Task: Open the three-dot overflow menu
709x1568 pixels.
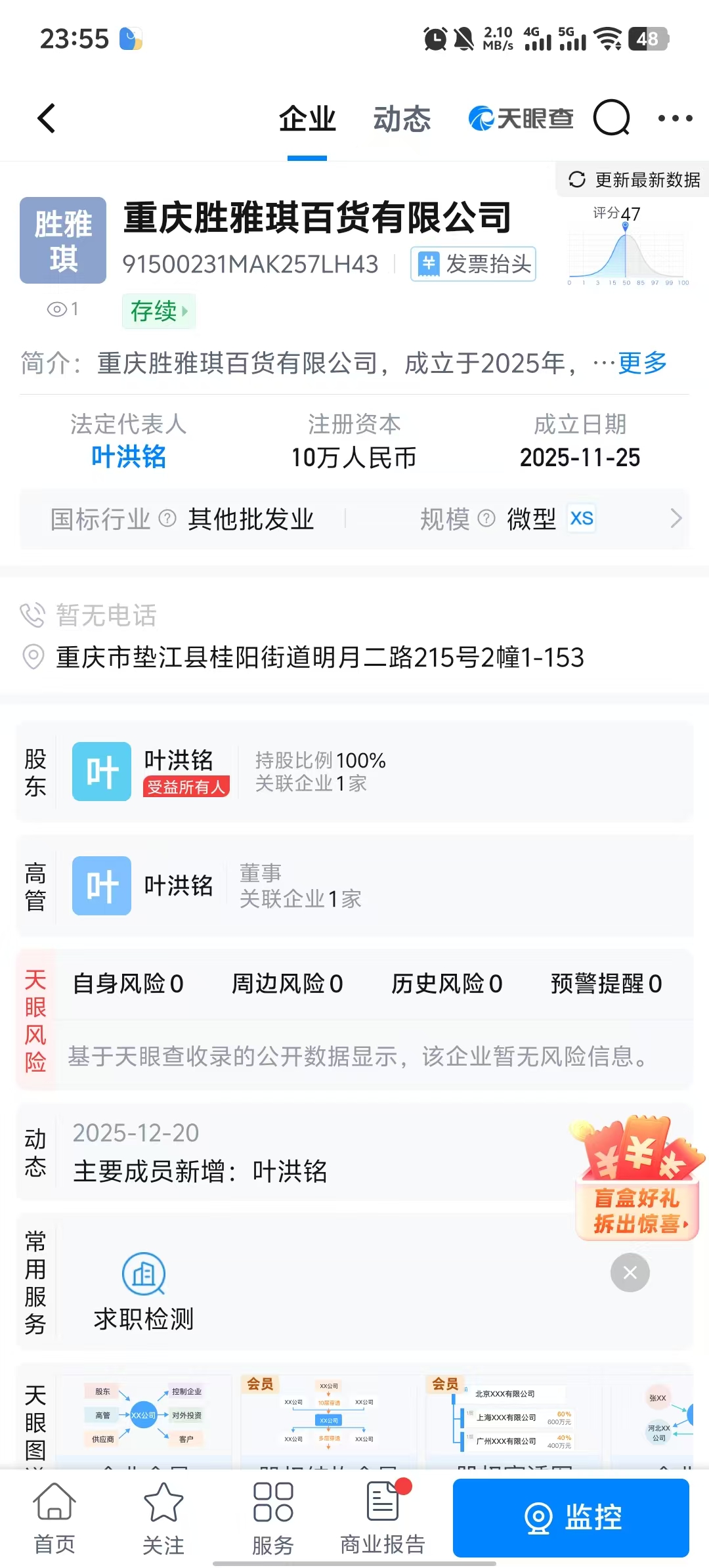Action: [674, 118]
